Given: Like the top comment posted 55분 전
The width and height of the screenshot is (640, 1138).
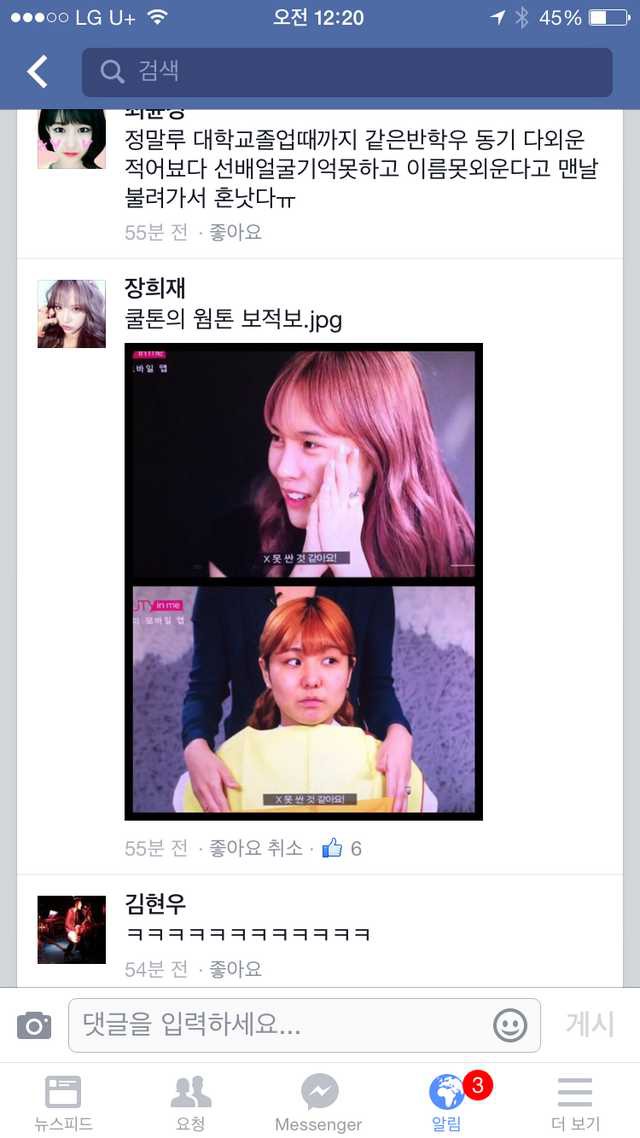Looking at the screenshot, I should point(235,232).
